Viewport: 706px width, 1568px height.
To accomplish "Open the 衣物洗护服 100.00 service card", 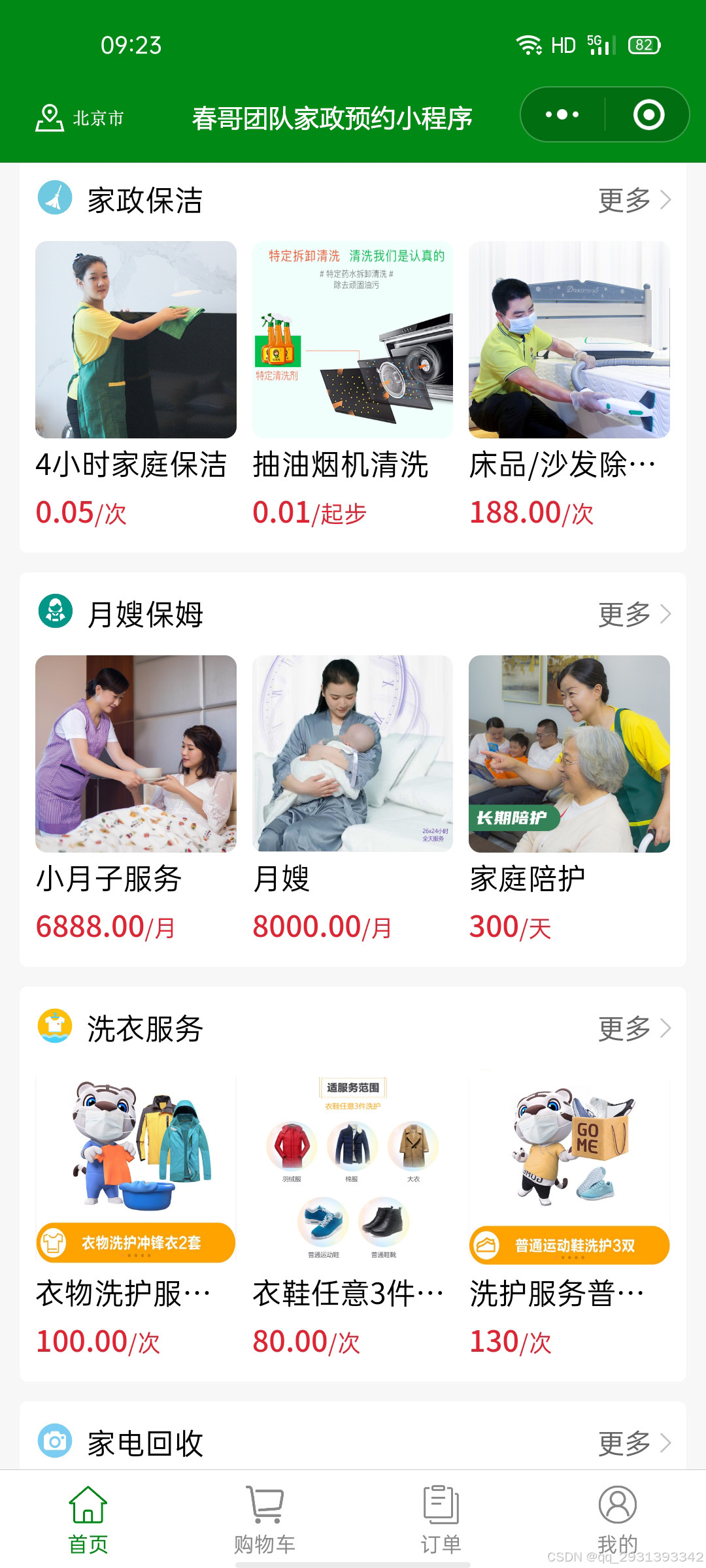I will pos(136,1168).
